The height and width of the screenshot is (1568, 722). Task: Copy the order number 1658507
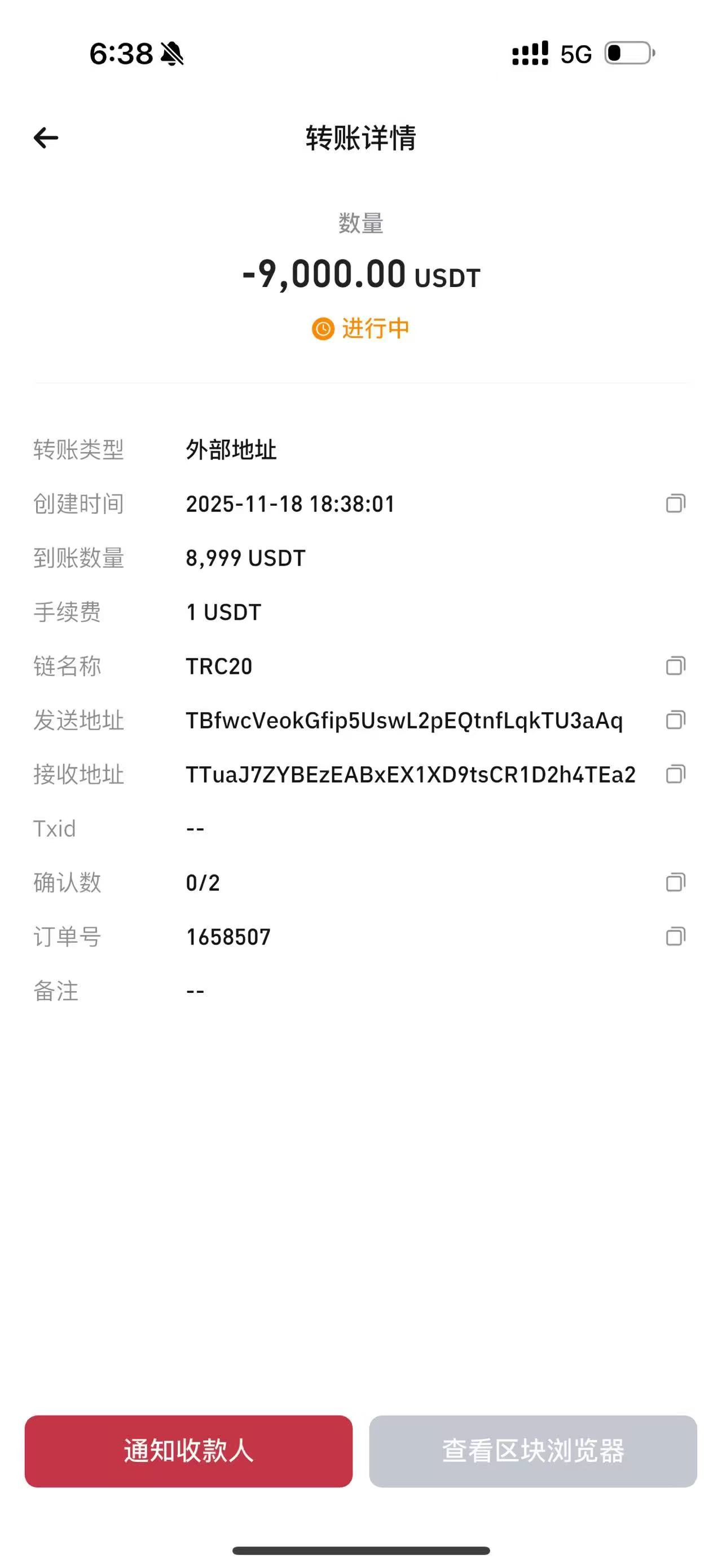675,936
